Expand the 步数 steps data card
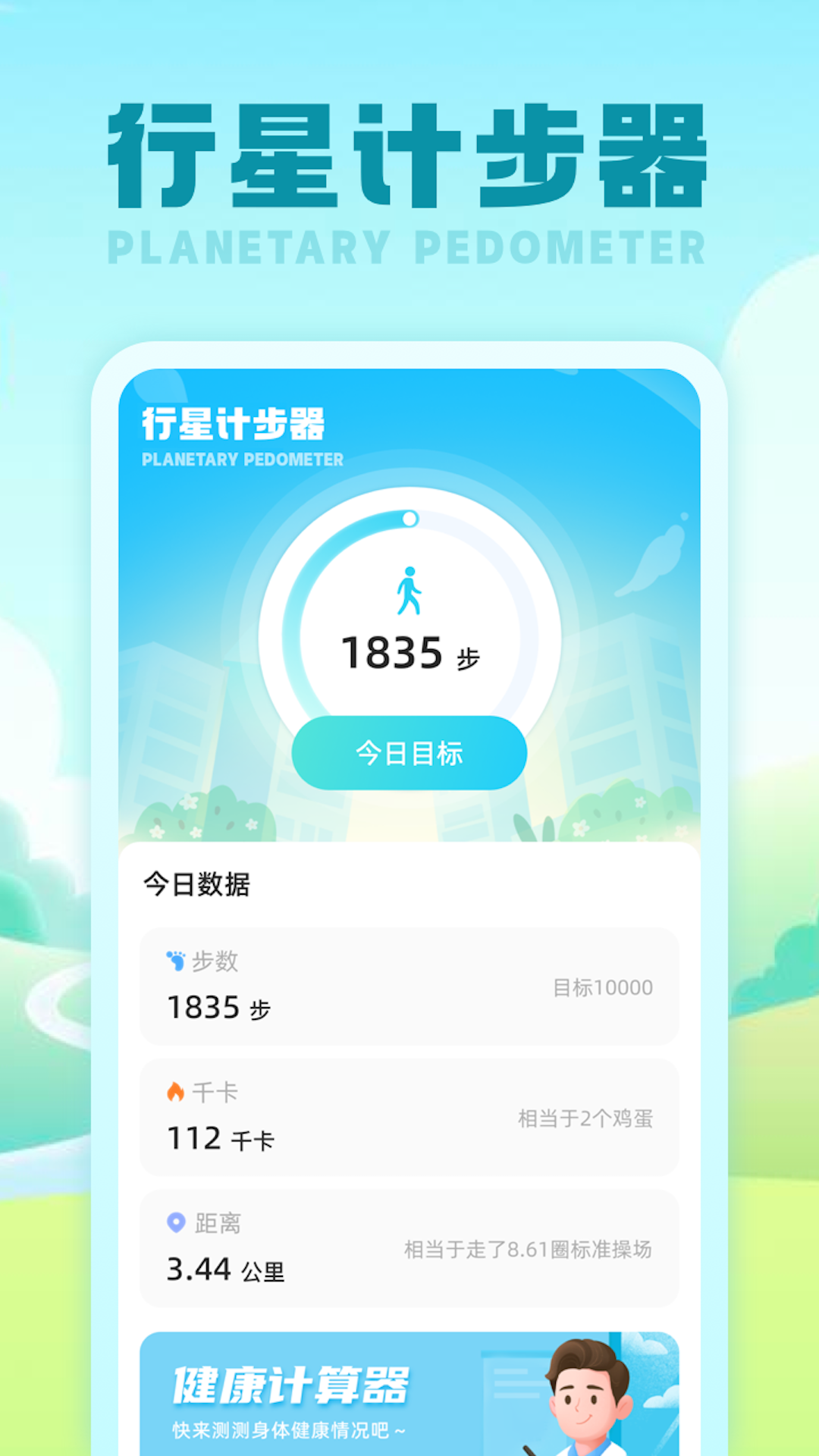819x1456 pixels. [409, 986]
